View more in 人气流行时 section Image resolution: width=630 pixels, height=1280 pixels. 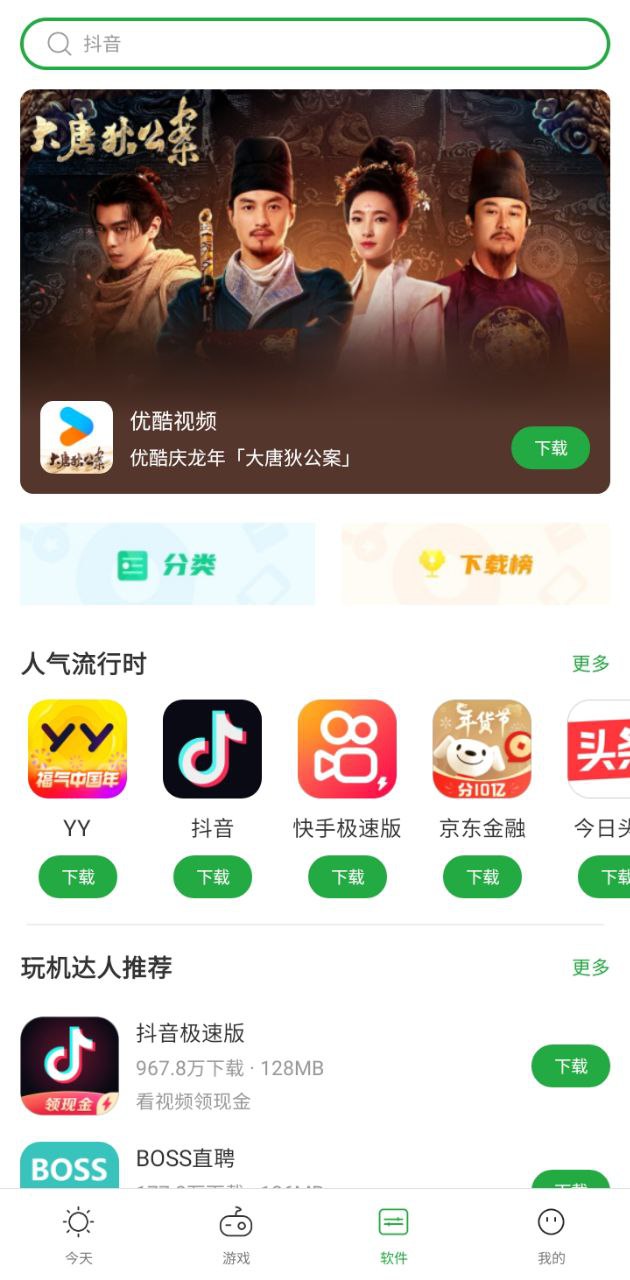(590, 664)
